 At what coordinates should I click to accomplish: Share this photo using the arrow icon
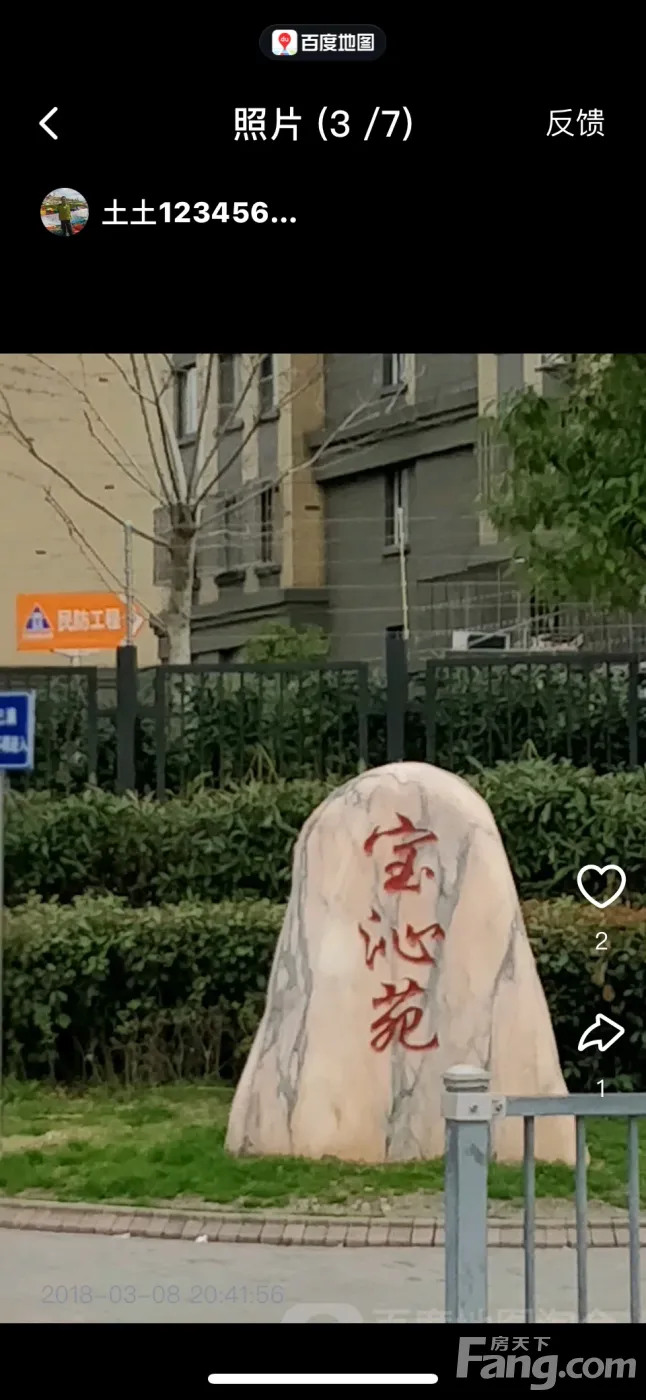(x=601, y=1034)
